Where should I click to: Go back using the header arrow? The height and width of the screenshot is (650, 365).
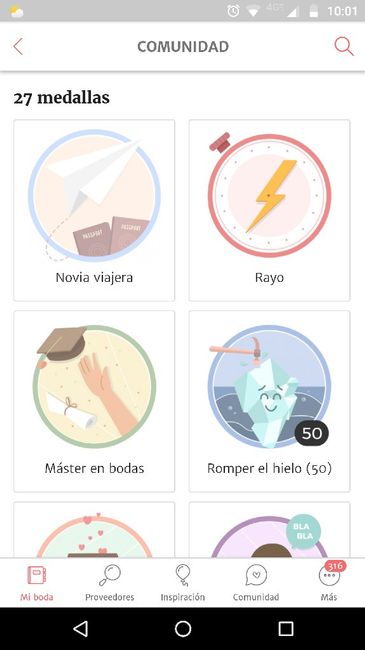[18, 46]
